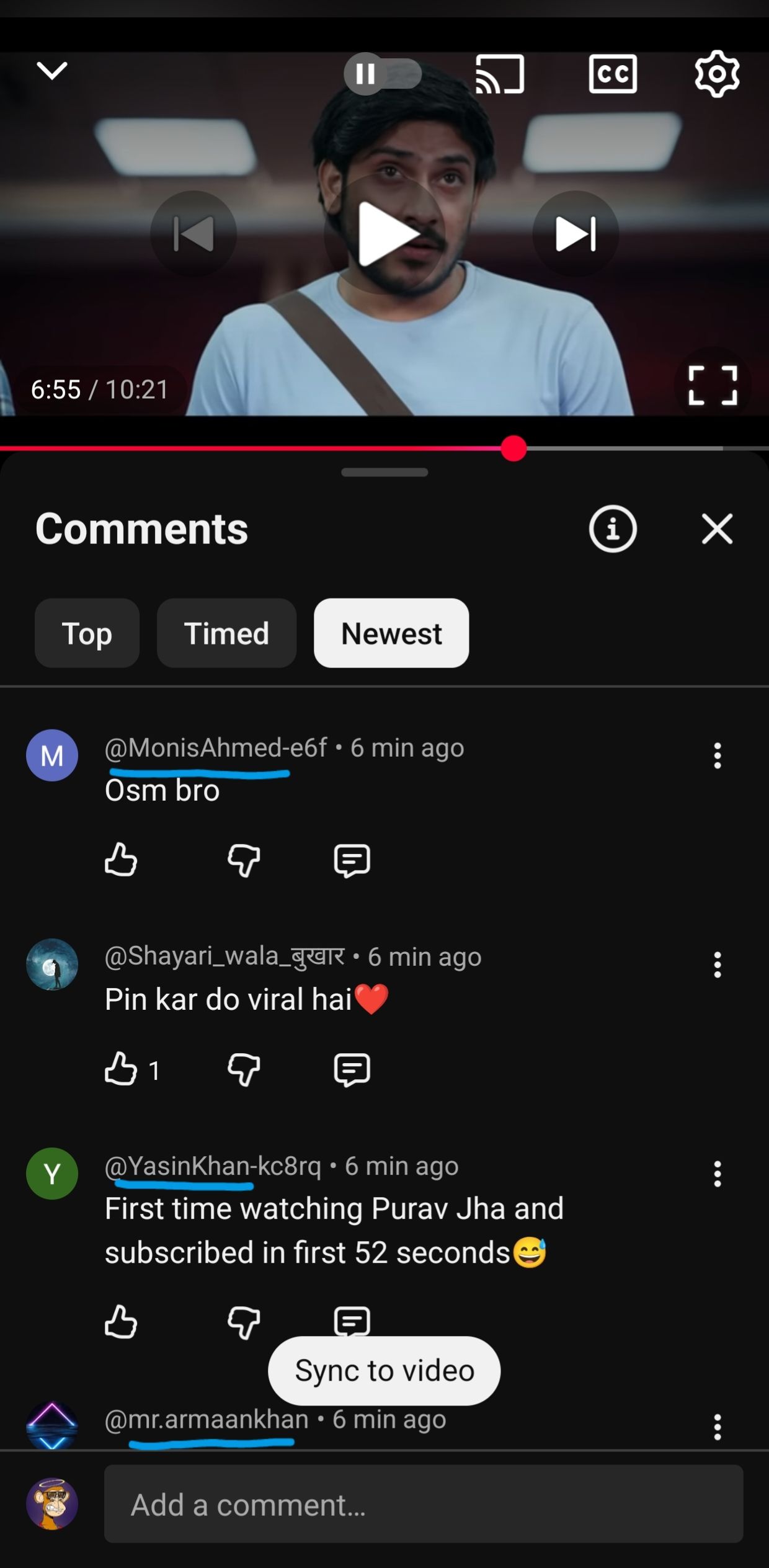Like the "Osm bro" comment
This screenshot has height=1568, width=769.
coord(120,860)
